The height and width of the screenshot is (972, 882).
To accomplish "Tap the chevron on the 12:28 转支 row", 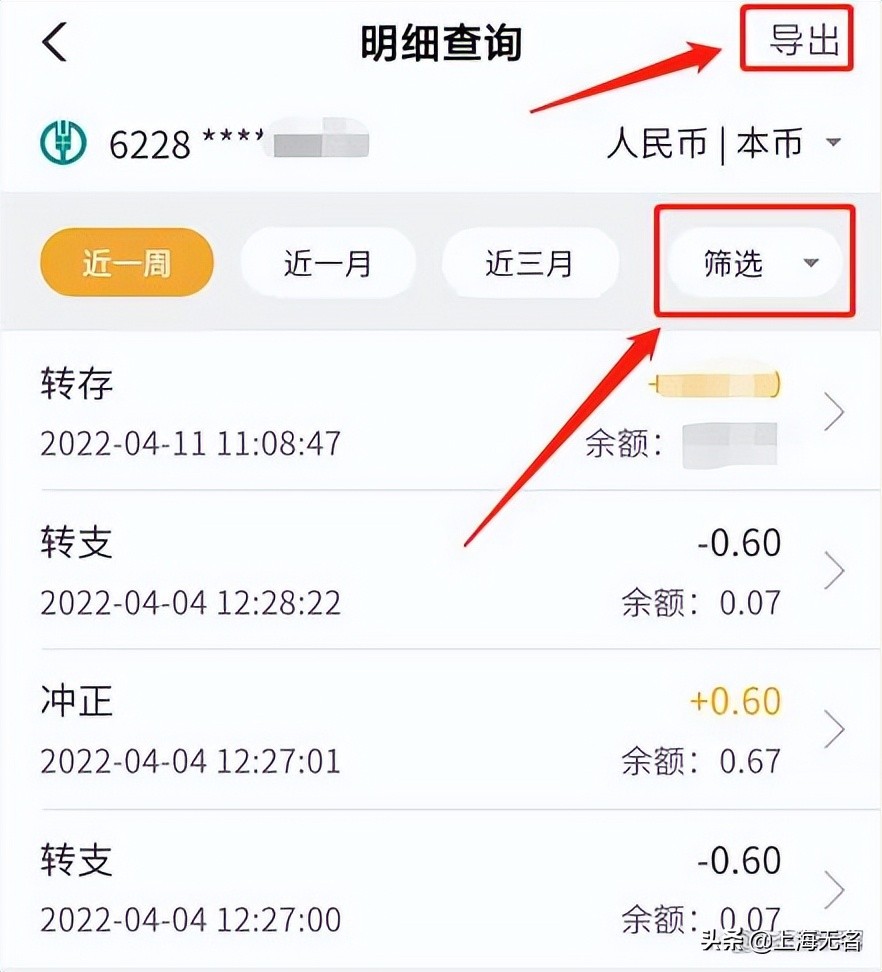I will [834, 571].
